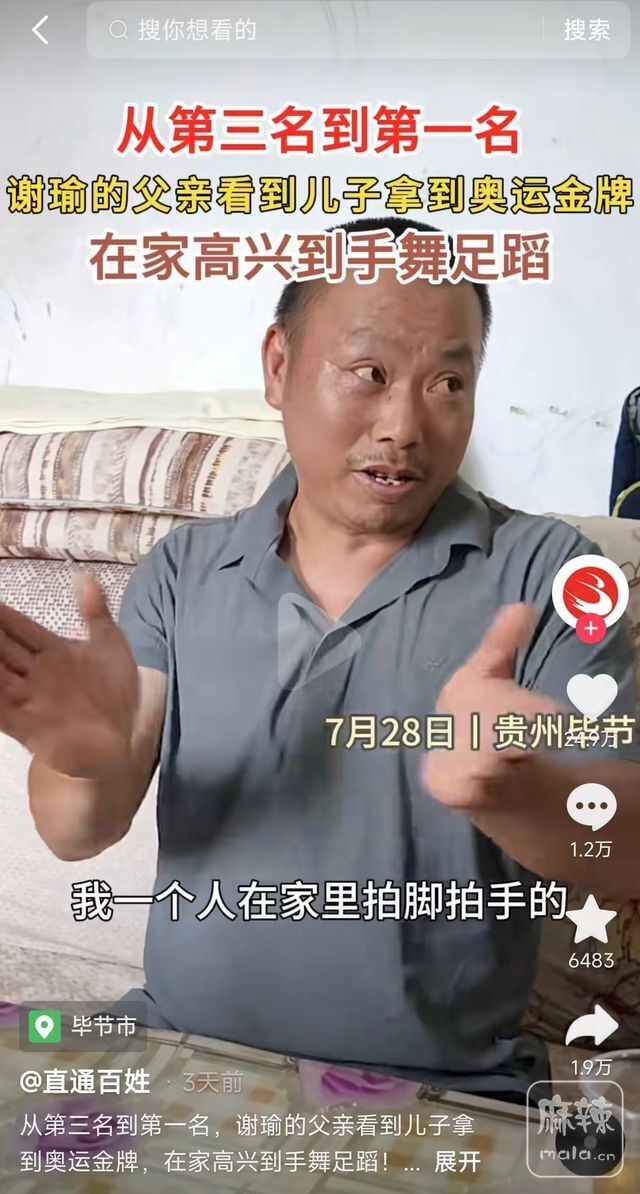640x1194 pixels.
Task: Tap the 搜索 button
Action: (x=587, y=30)
